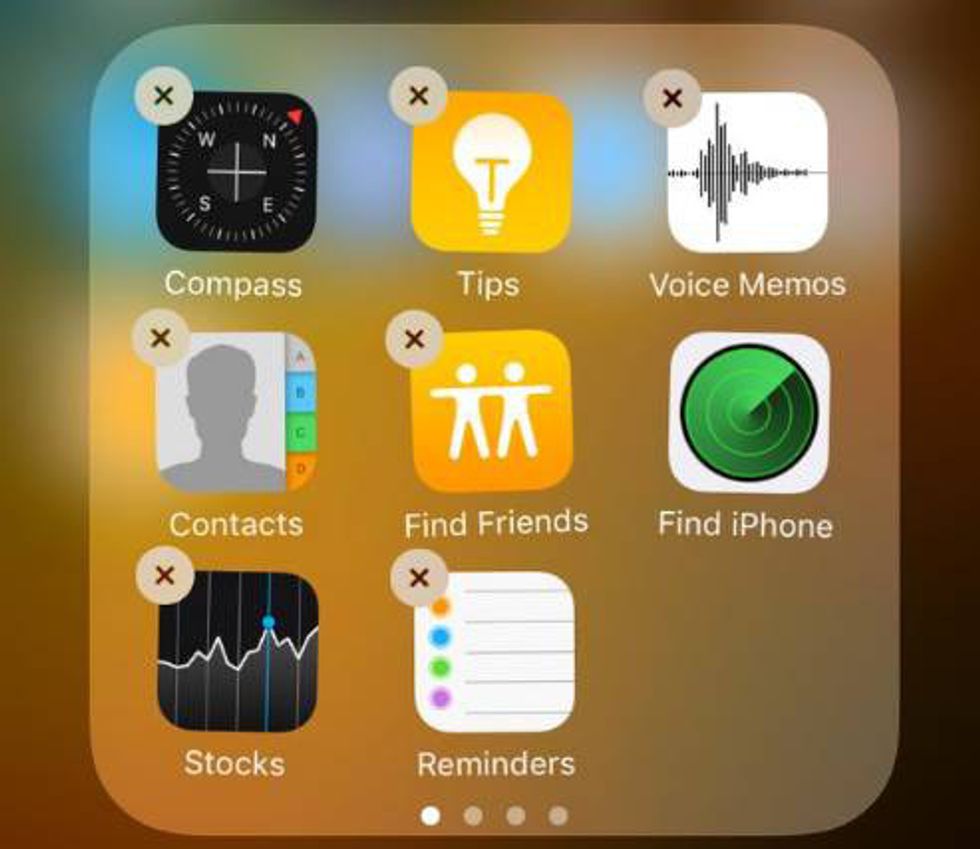
Task: Open the Tips app
Action: click(x=492, y=172)
